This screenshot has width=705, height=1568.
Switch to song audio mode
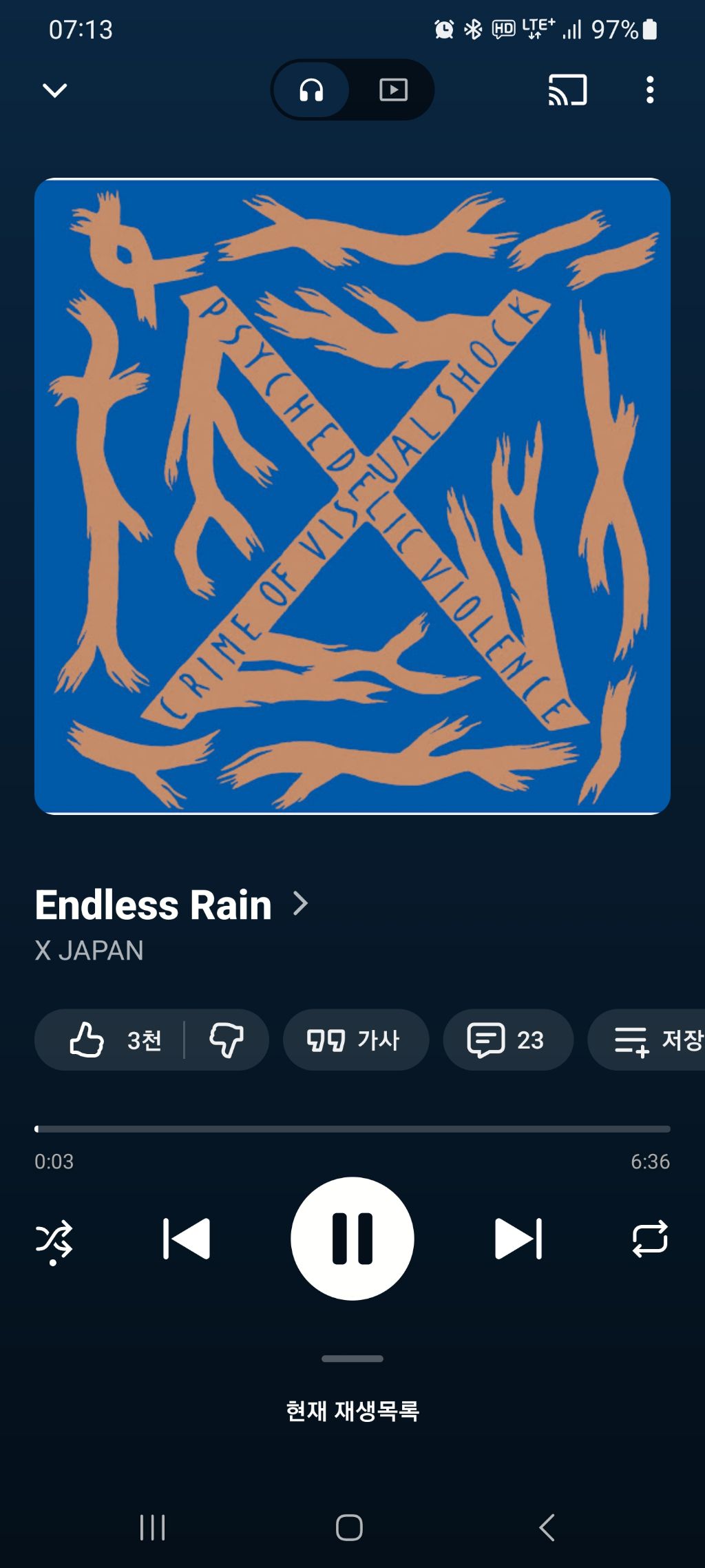tap(312, 90)
